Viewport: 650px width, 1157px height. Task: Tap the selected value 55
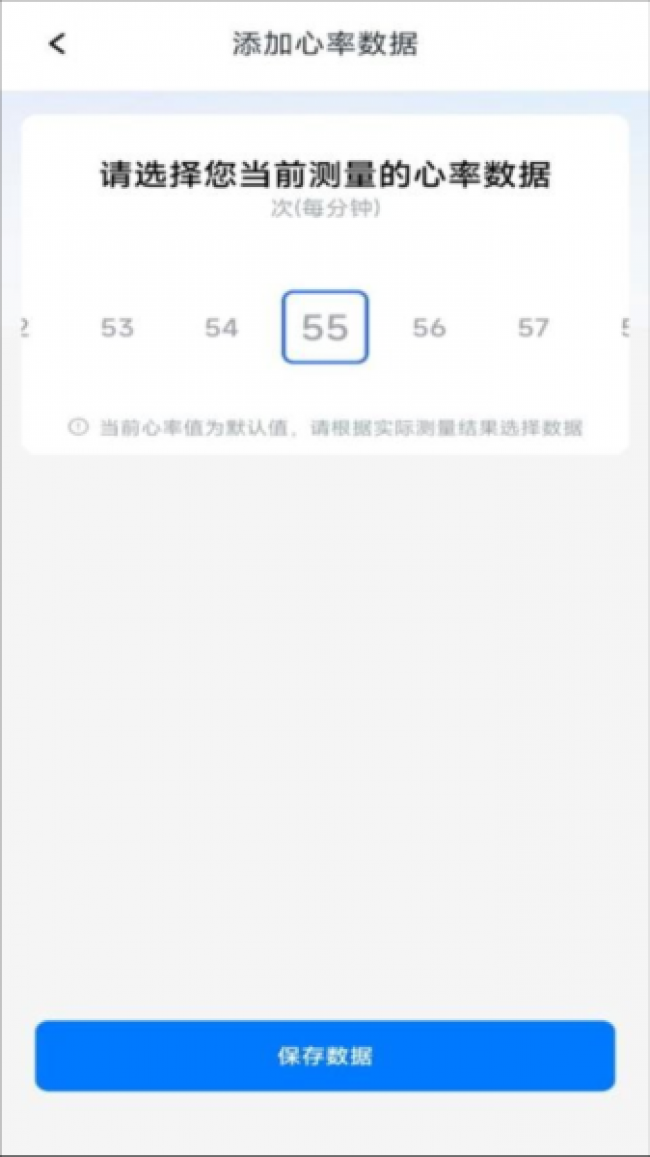(x=325, y=327)
